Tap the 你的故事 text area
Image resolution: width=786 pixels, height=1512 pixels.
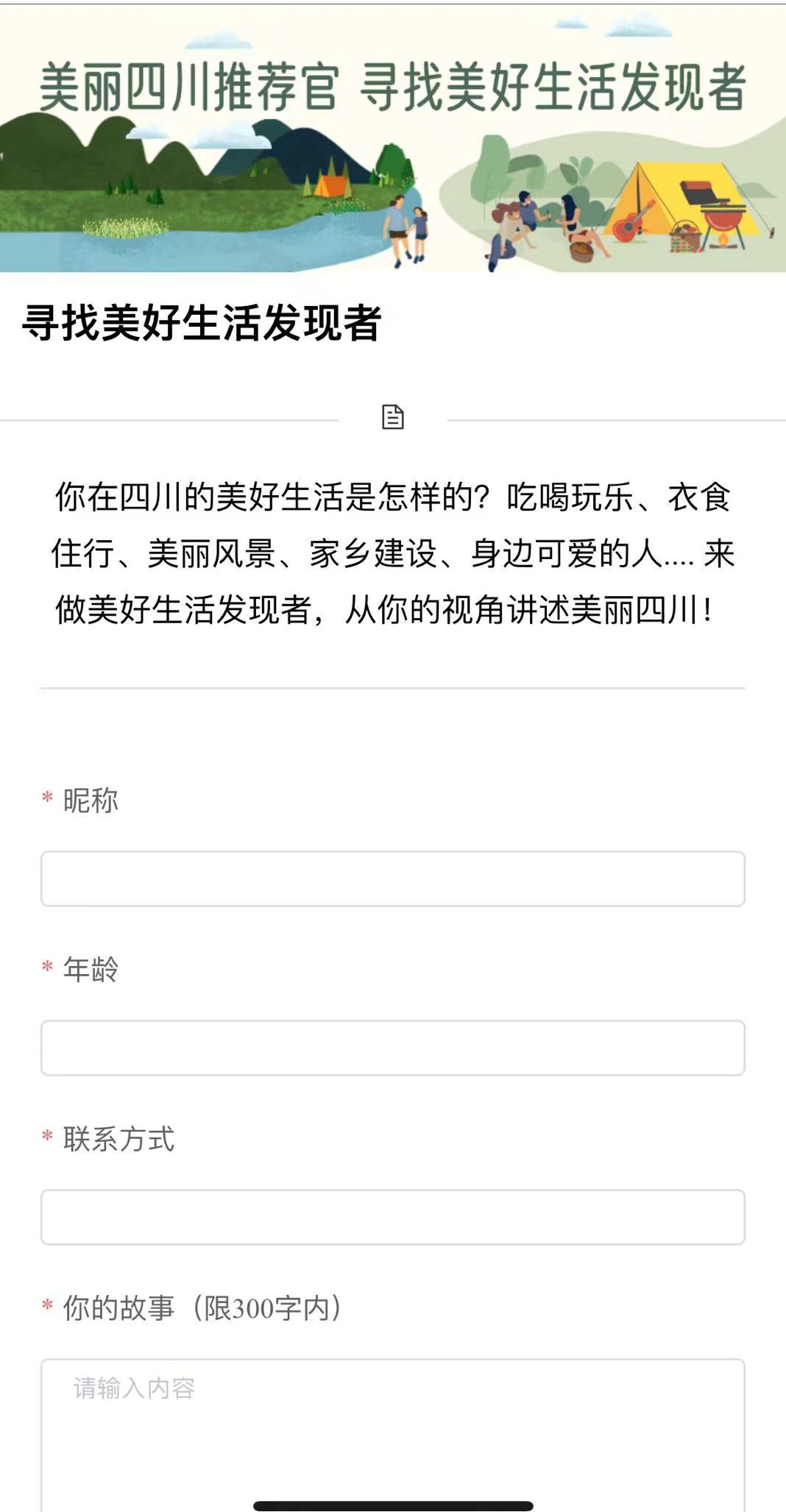(392, 1431)
